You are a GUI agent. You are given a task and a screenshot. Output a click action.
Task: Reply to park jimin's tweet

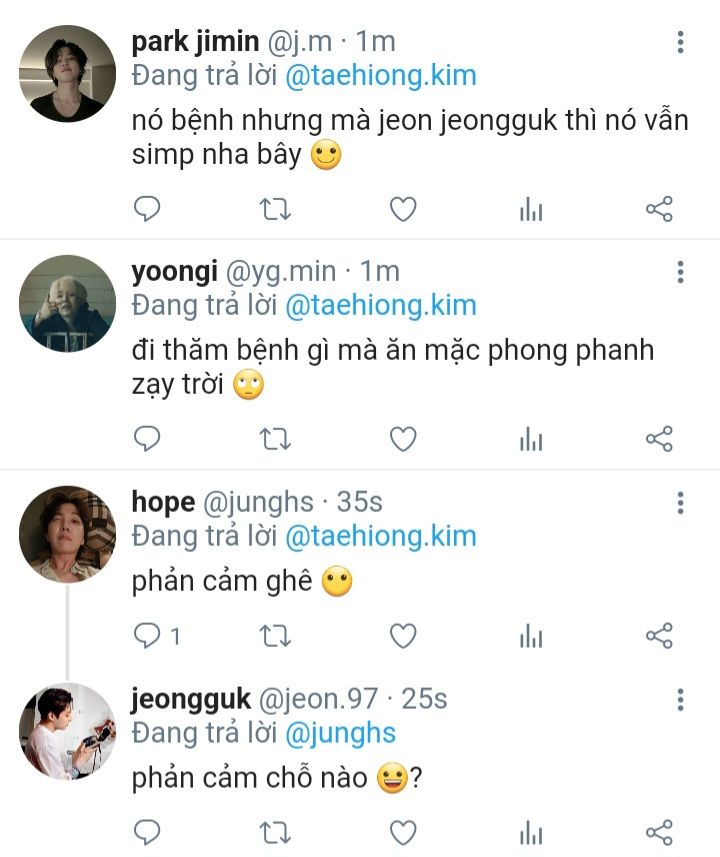pos(147,209)
